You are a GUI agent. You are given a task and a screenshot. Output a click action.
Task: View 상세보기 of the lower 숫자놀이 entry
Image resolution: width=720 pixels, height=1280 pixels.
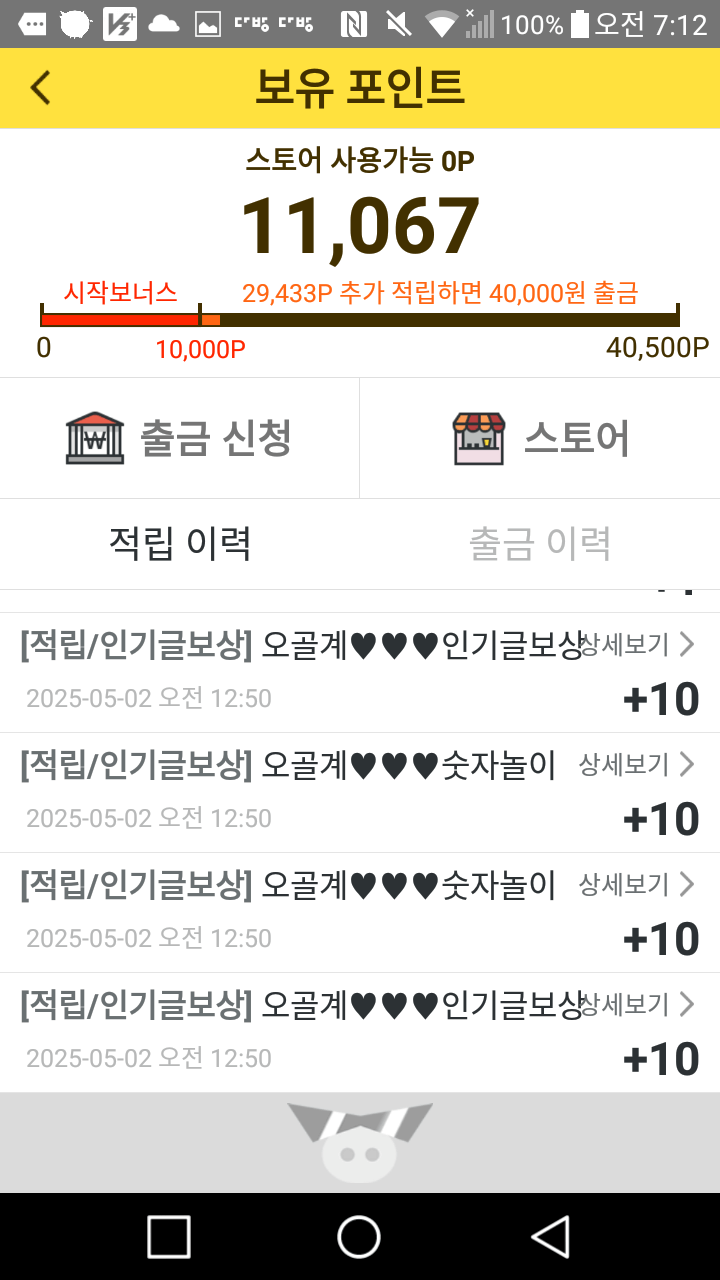pyautogui.click(x=637, y=885)
